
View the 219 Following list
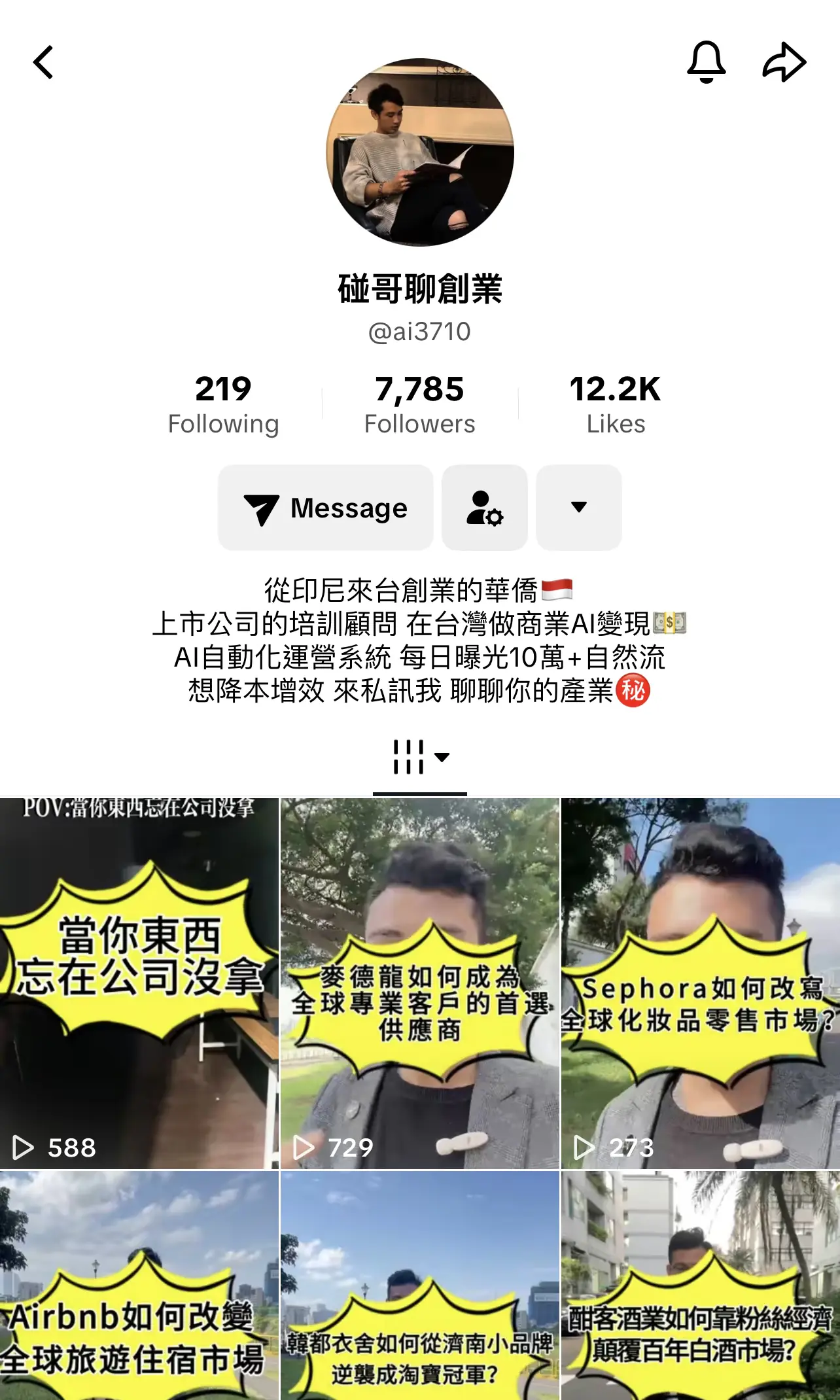click(223, 404)
